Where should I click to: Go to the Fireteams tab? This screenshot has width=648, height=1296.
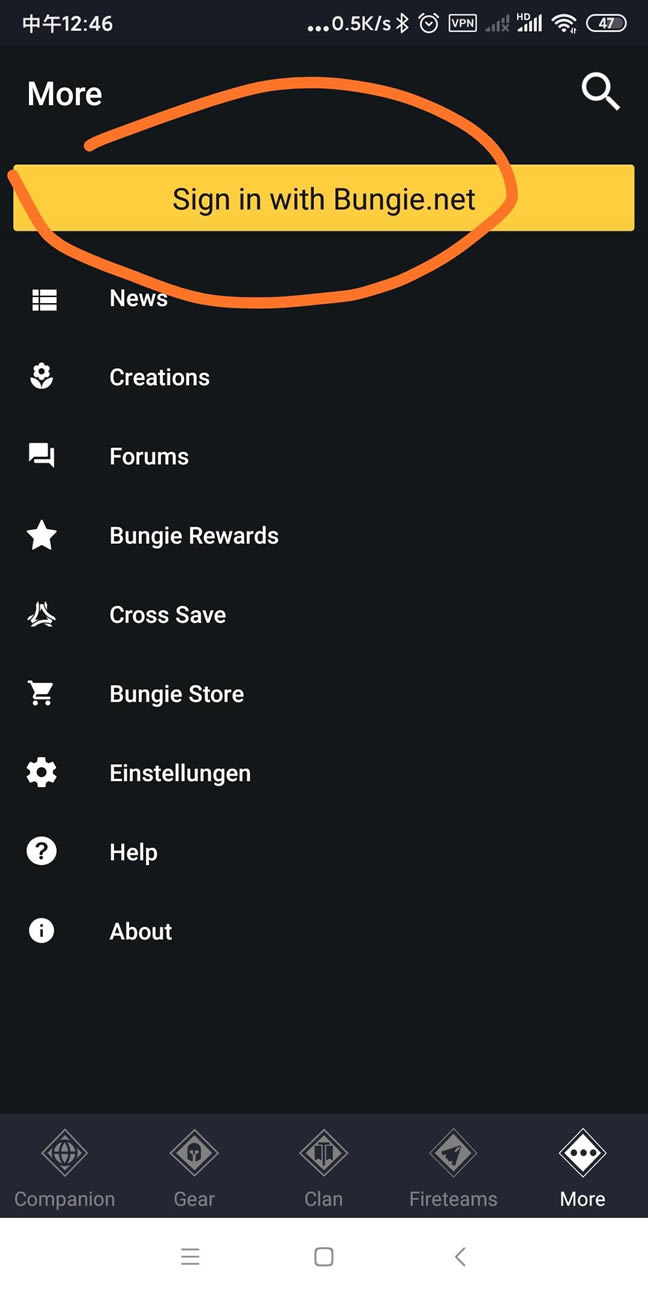[x=453, y=1168]
